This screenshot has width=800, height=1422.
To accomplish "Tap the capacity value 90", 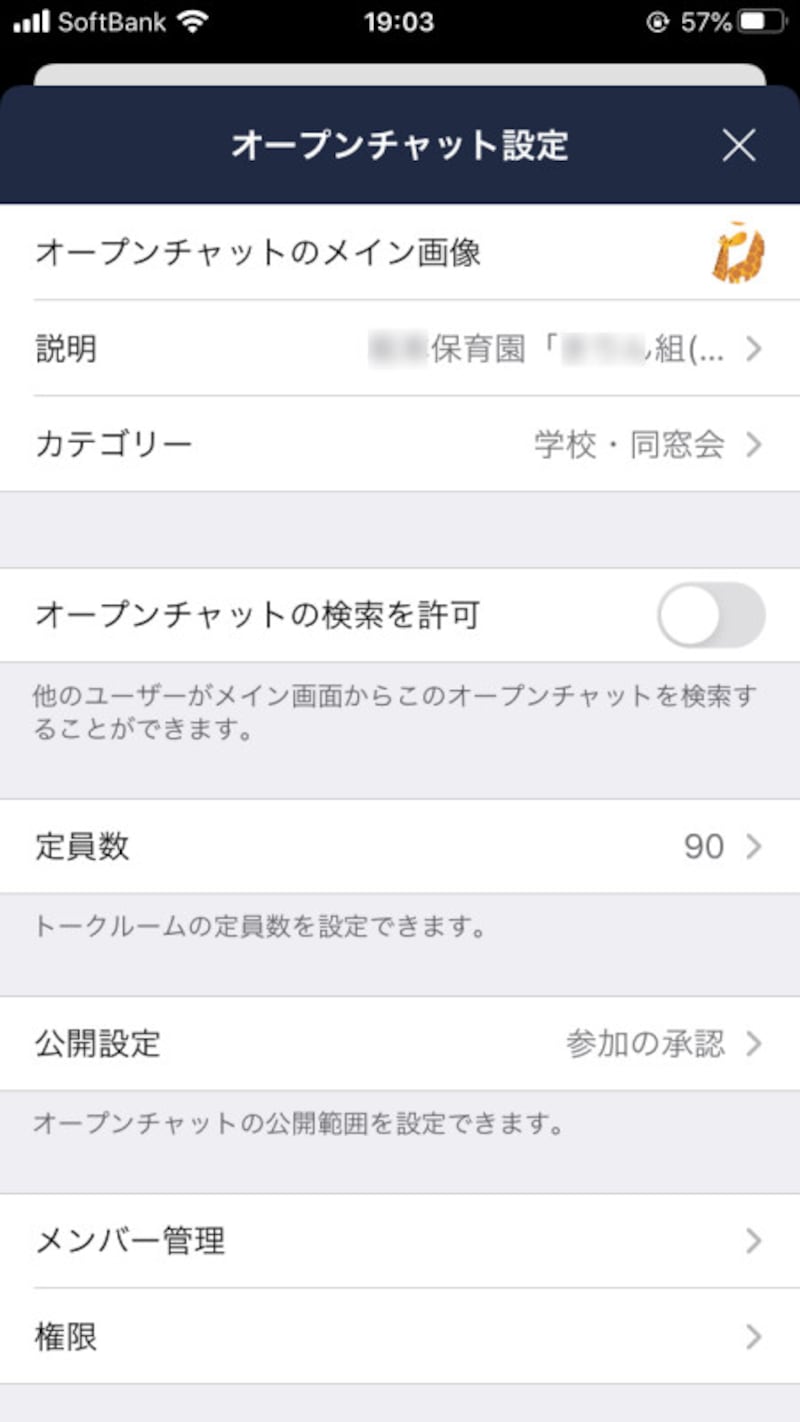I will (x=703, y=845).
